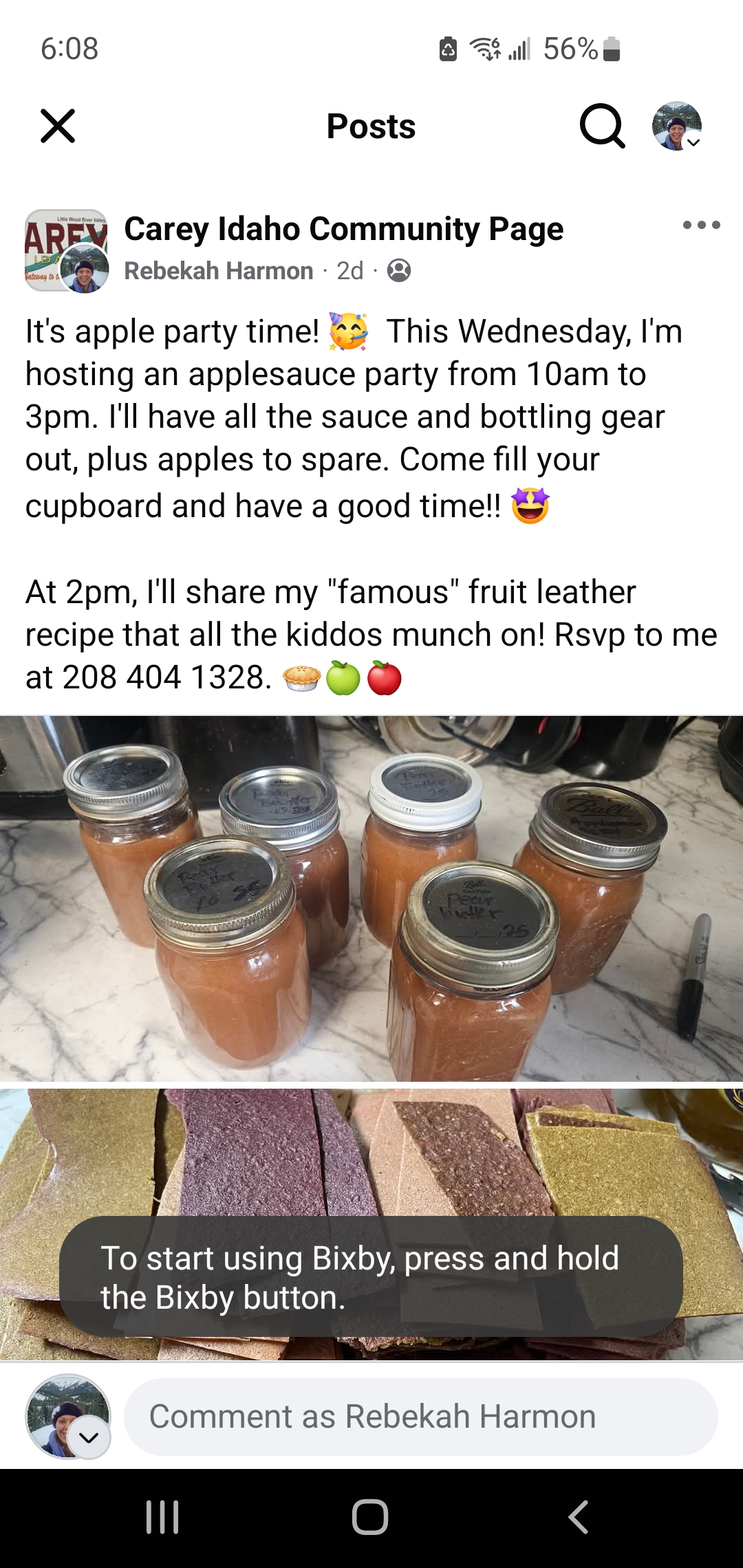Open search from the Posts header

pyautogui.click(x=602, y=126)
